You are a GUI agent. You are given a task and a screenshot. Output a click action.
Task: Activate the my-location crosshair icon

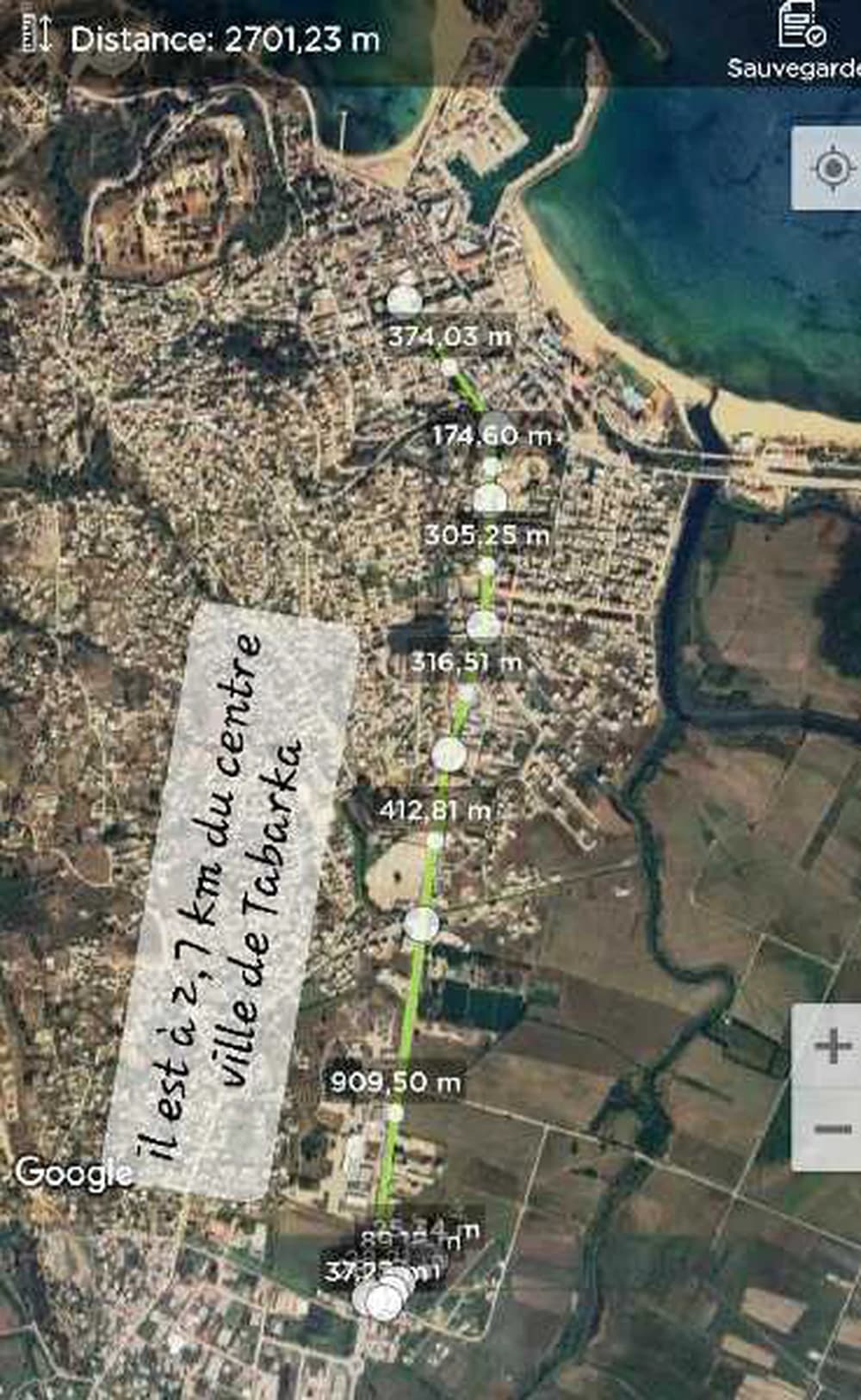tap(831, 166)
